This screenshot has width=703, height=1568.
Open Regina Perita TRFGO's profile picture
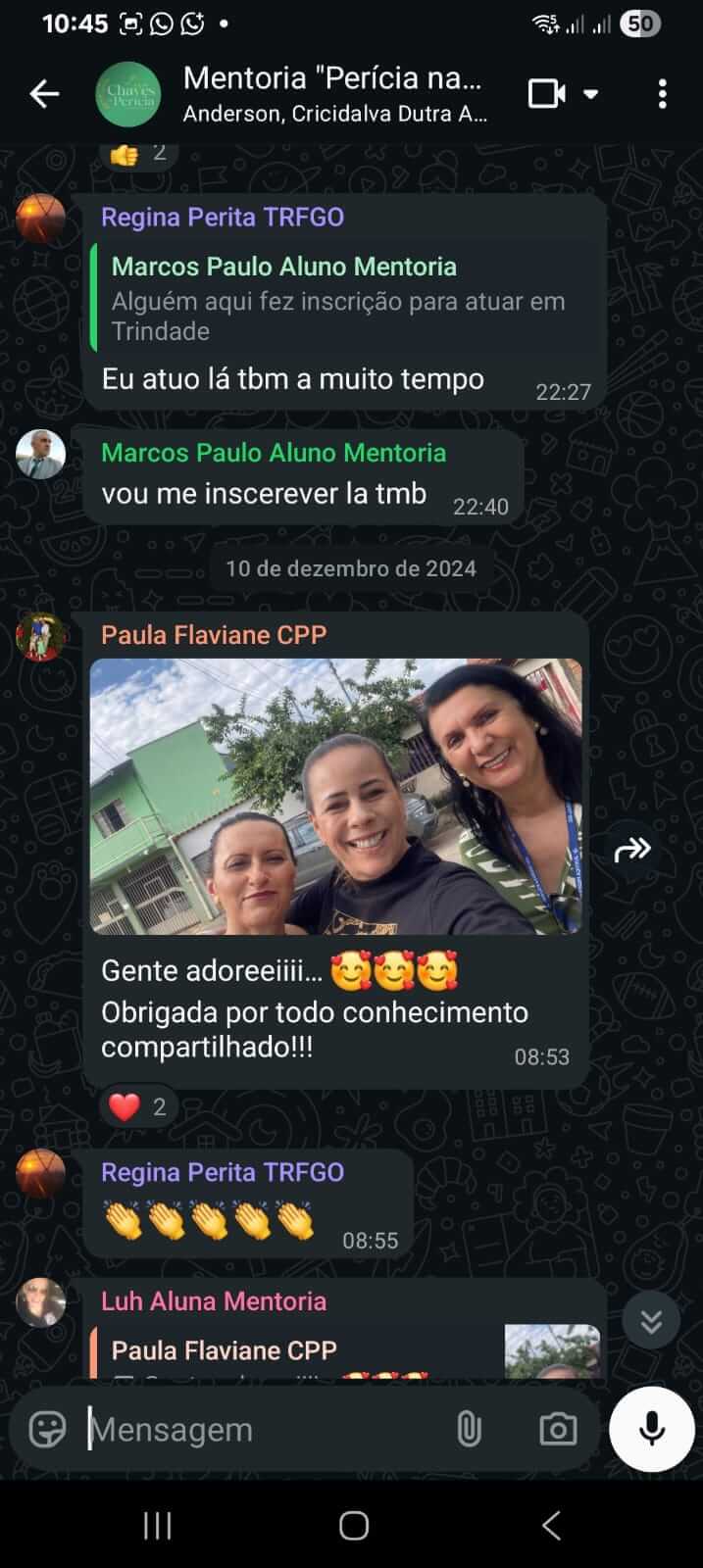41,218
